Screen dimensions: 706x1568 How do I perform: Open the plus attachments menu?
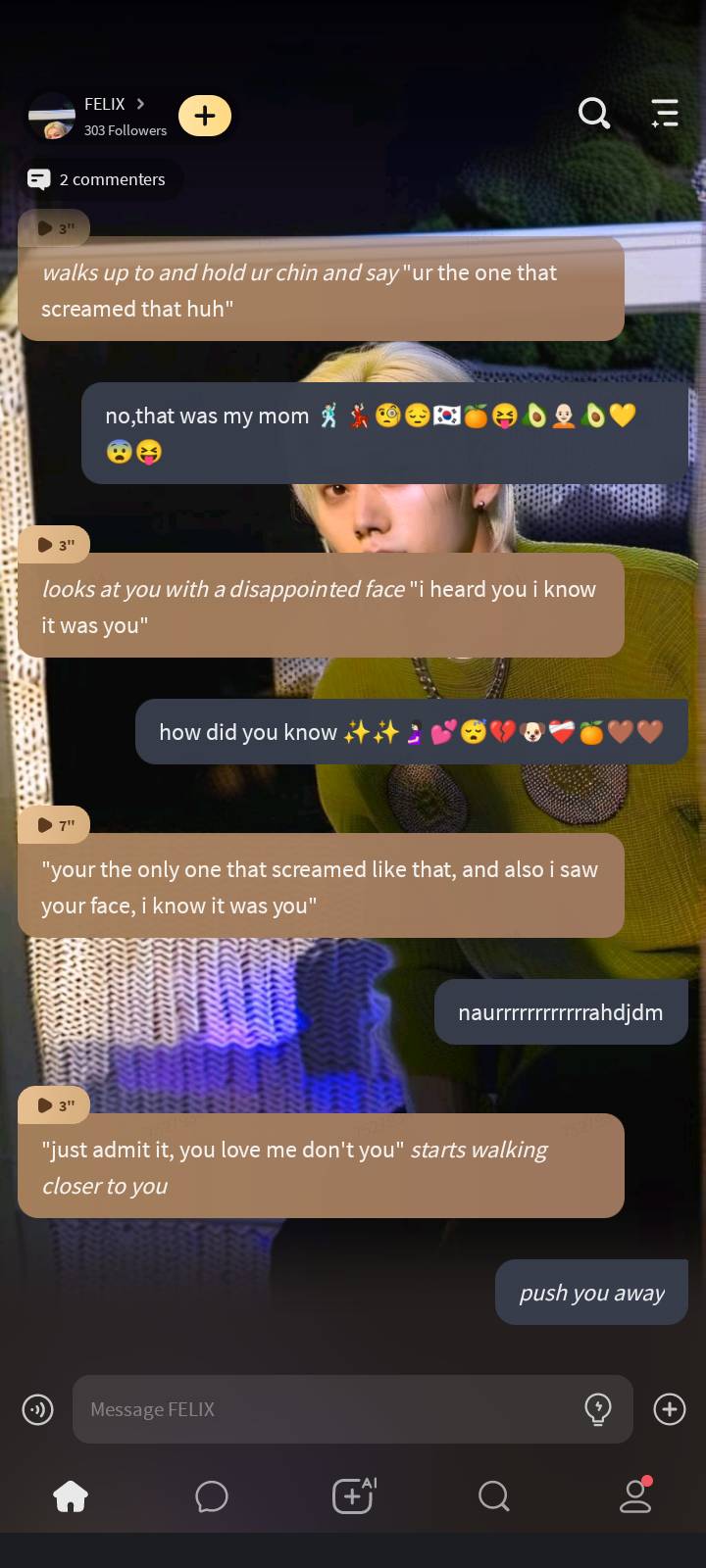(x=670, y=1409)
